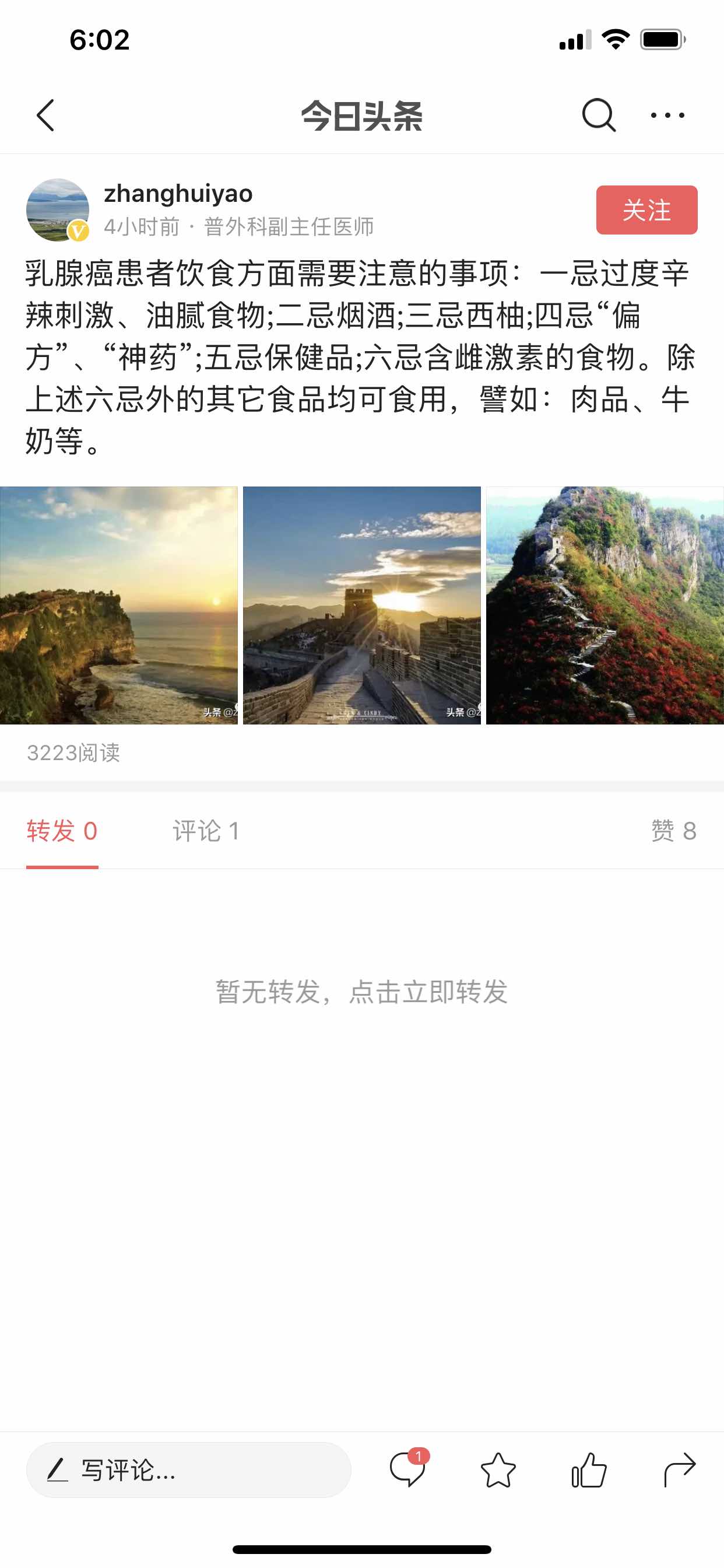Open the three-dot overflow menu
Image resolution: width=724 pixels, height=1568 pixels.
coord(667,115)
